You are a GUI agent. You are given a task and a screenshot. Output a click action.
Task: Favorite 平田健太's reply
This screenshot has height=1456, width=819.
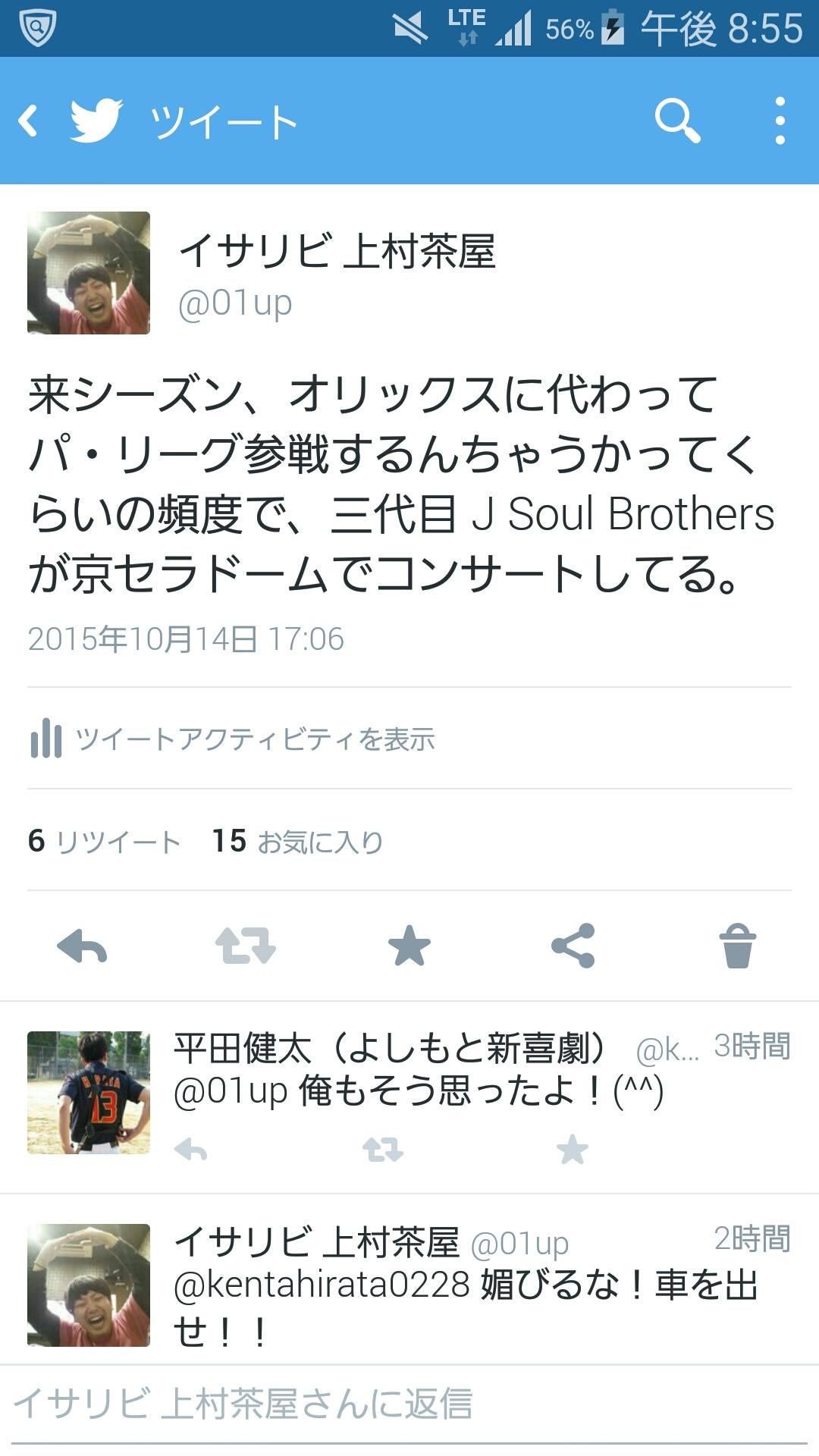573,1150
